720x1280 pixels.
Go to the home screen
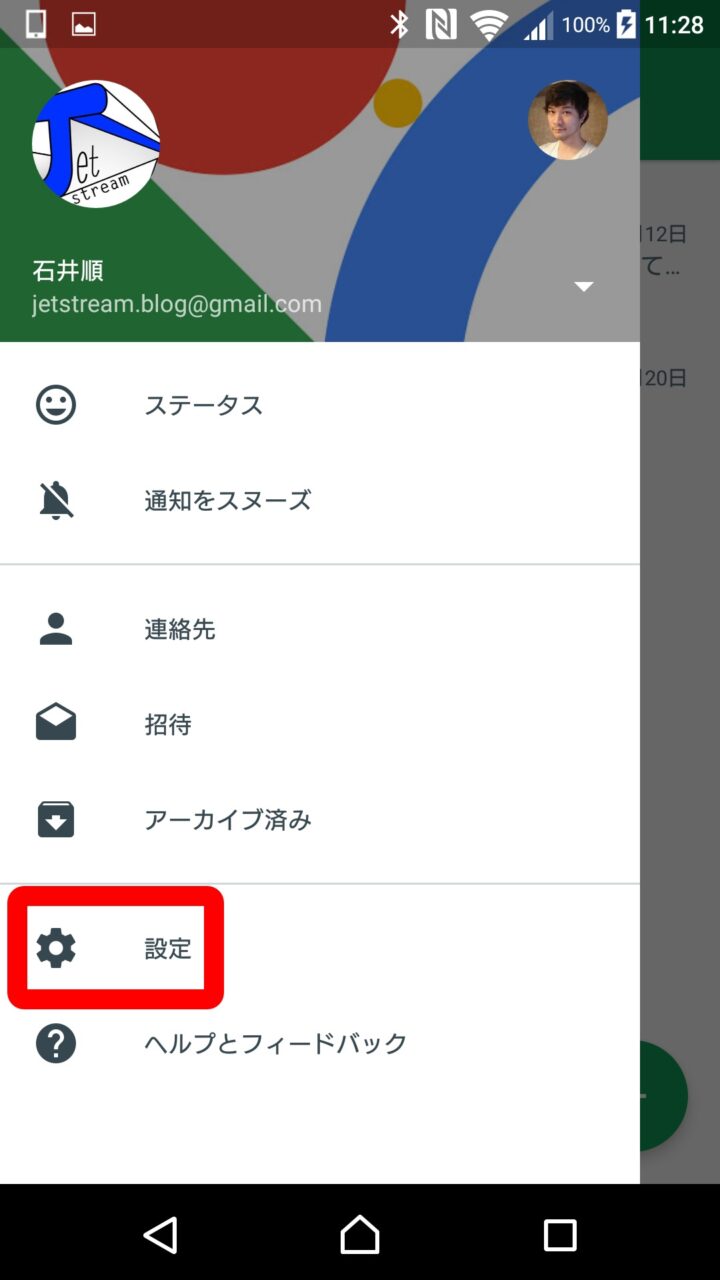(x=360, y=1235)
